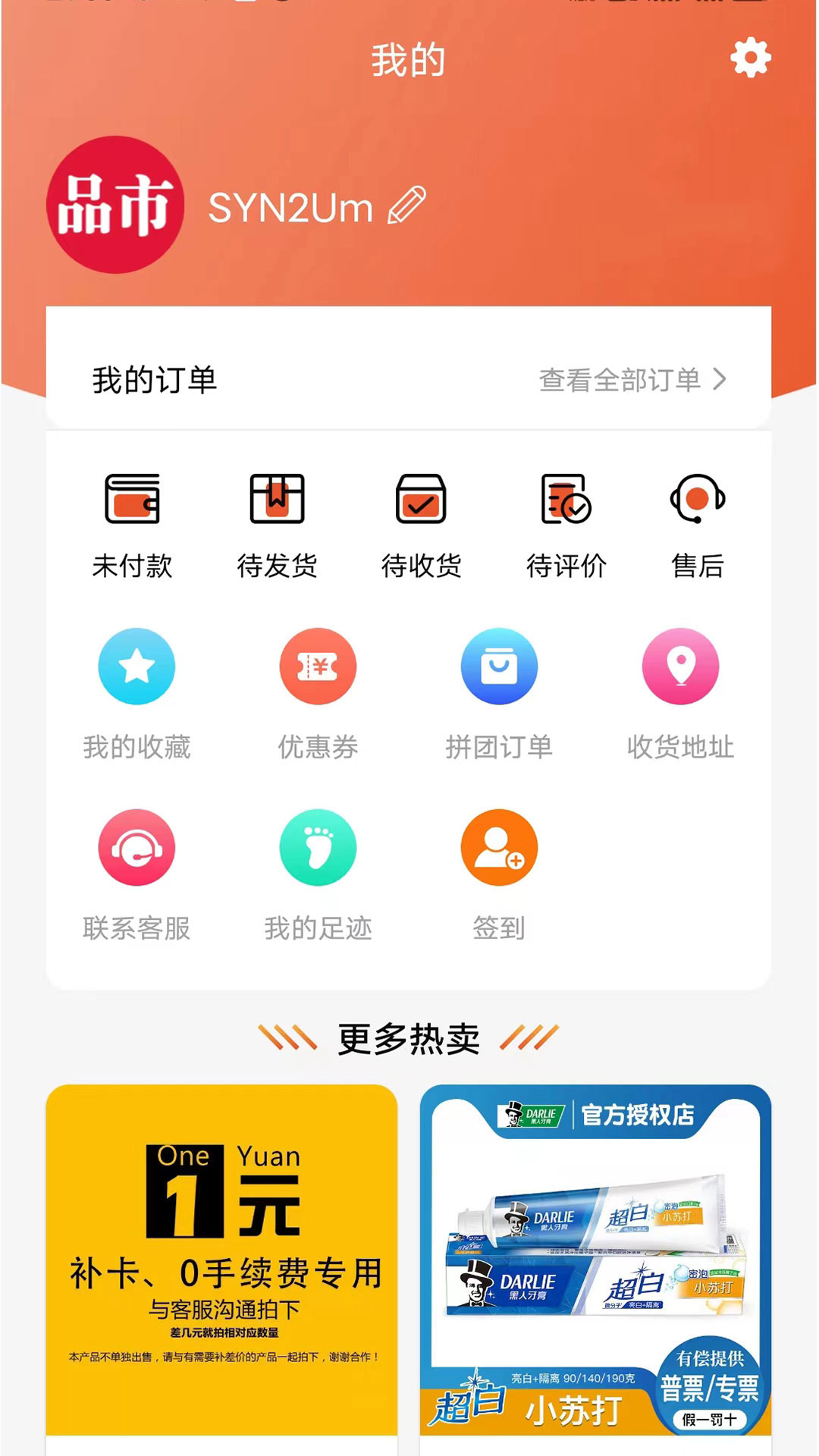This screenshot has width=819, height=1456.
Task: Tap the 优惠券 coupon ticket icon
Action: pos(318,666)
